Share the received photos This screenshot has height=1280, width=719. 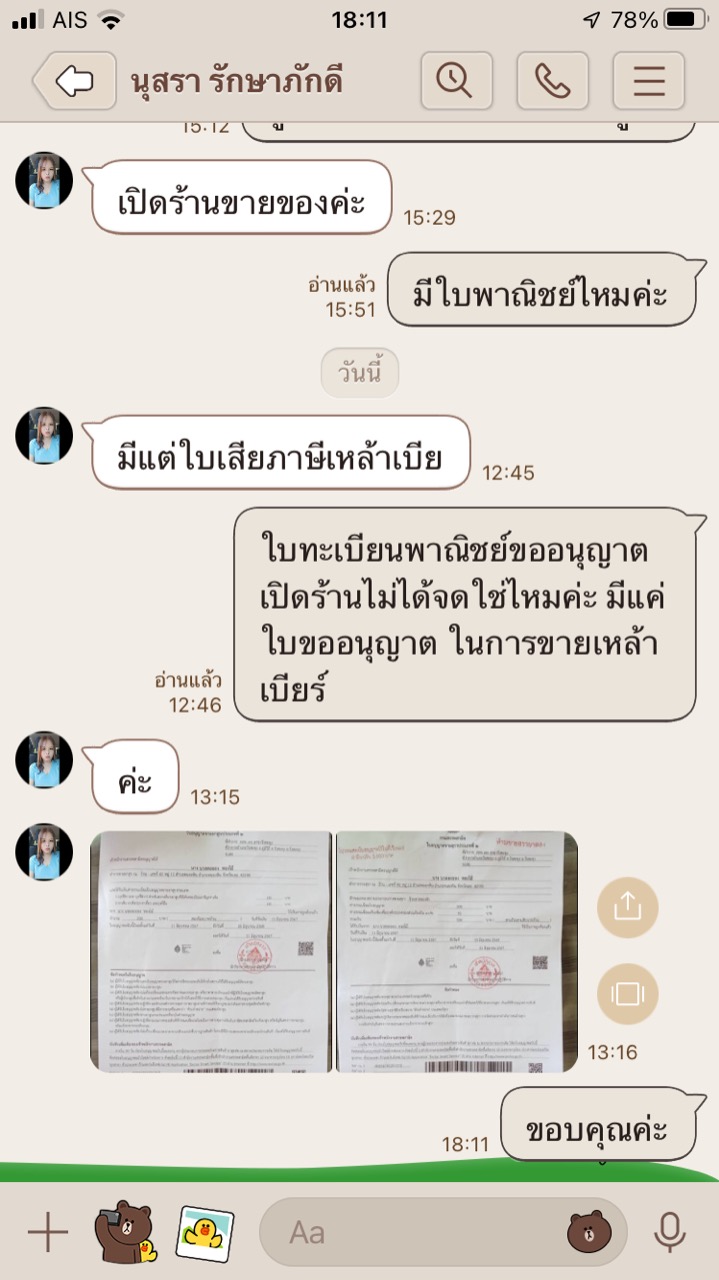[627, 907]
